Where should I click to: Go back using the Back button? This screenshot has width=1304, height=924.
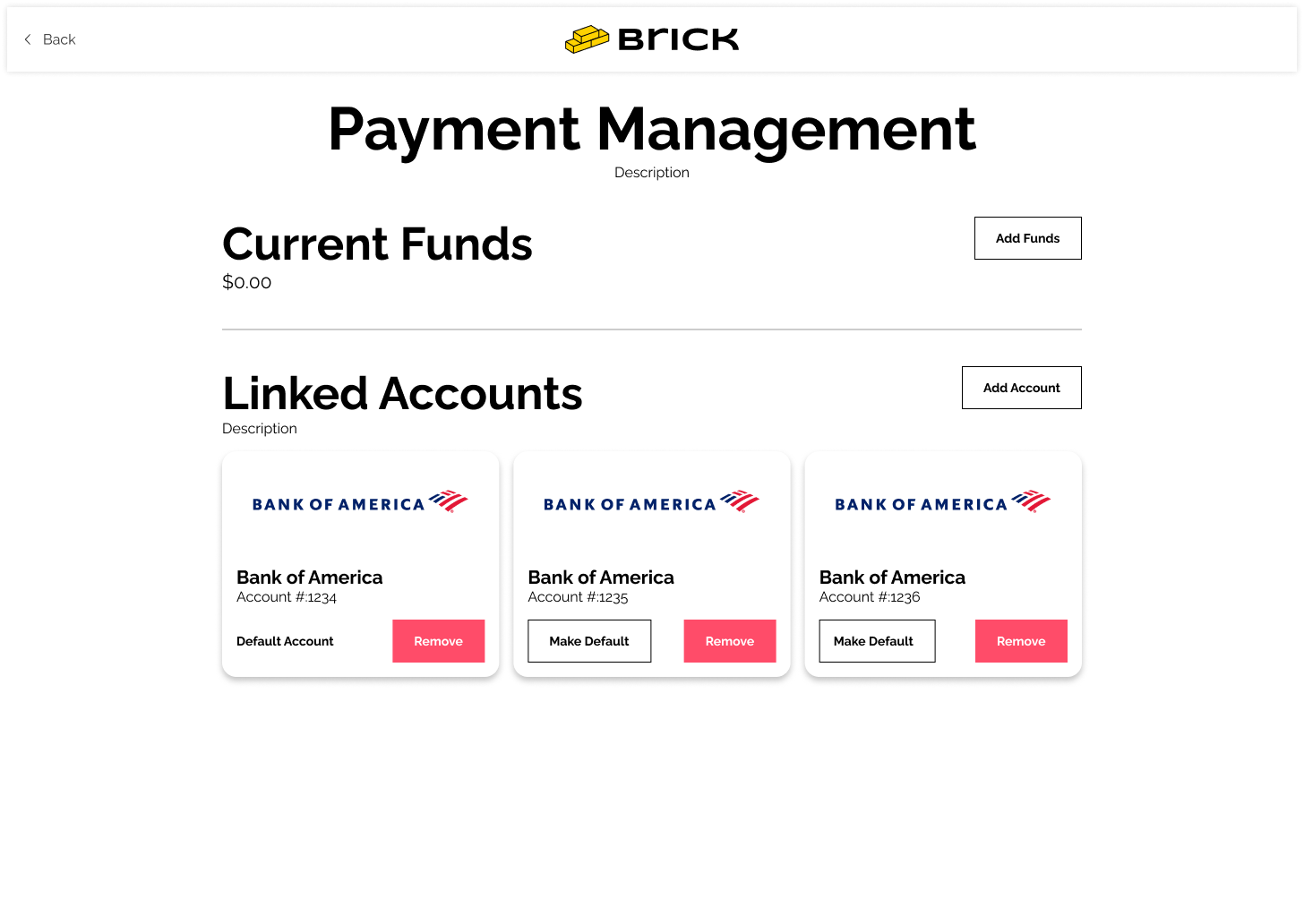tap(50, 39)
